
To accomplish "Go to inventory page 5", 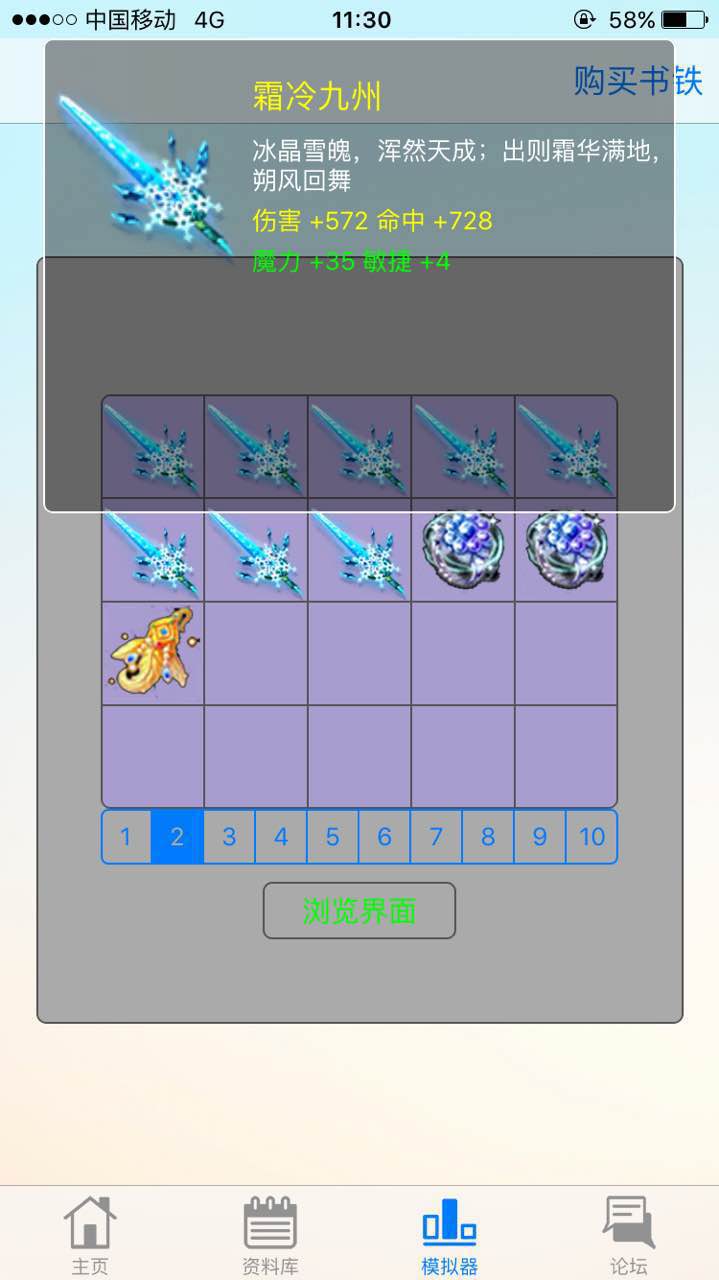I will pos(333,837).
